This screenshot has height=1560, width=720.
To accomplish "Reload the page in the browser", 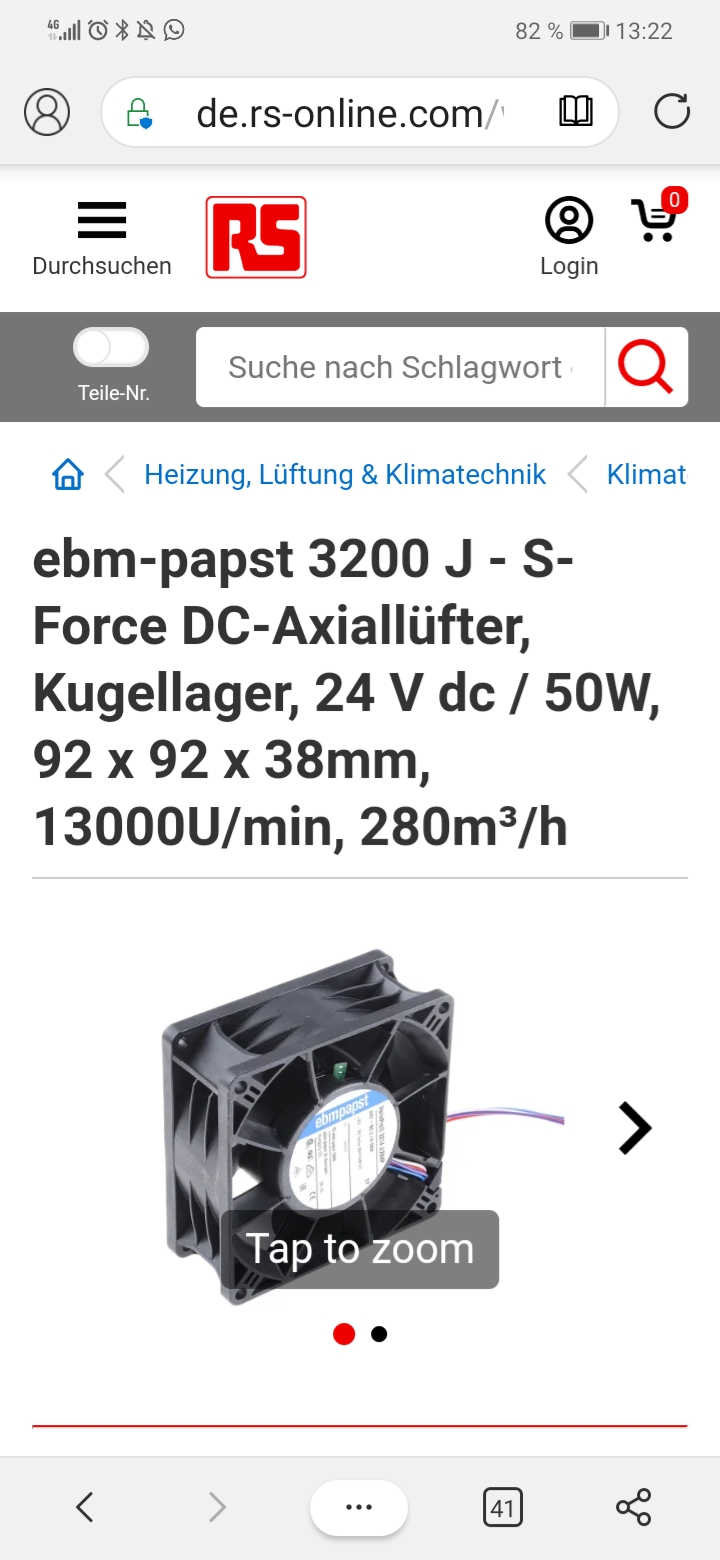I will pyautogui.click(x=672, y=112).
